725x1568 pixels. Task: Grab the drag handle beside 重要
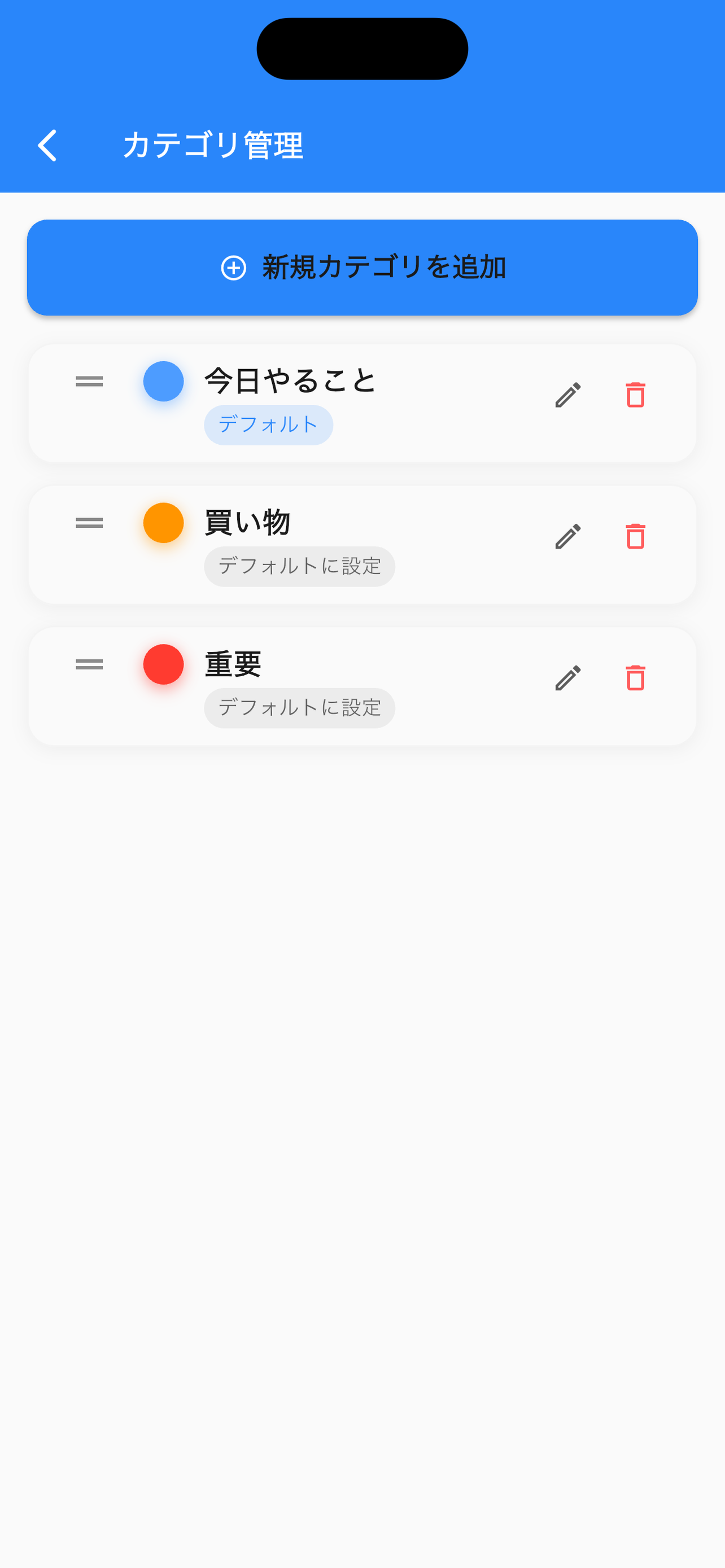88,664
